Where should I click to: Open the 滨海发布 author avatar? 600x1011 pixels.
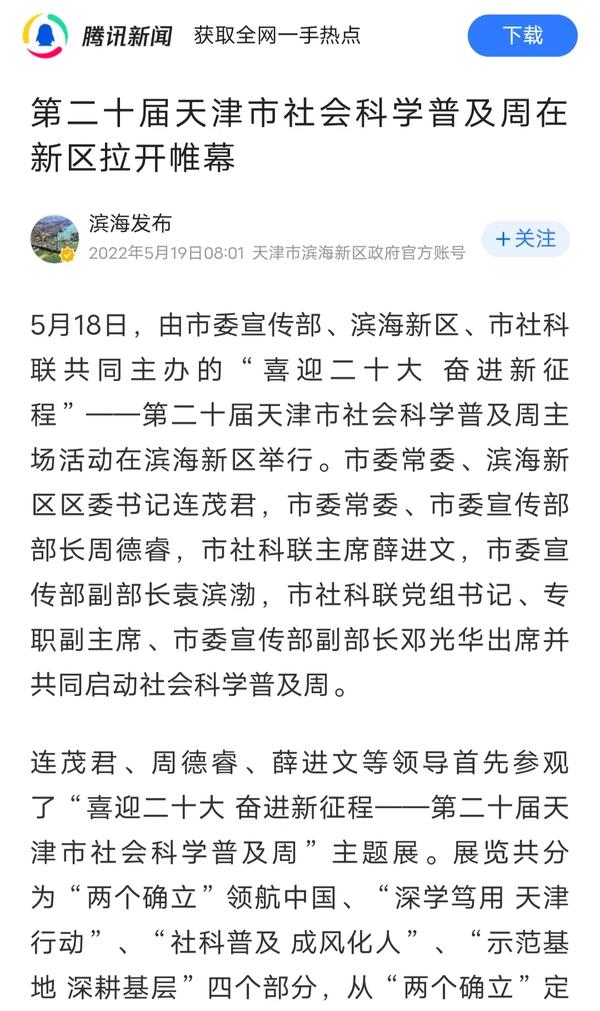(54, 238)
